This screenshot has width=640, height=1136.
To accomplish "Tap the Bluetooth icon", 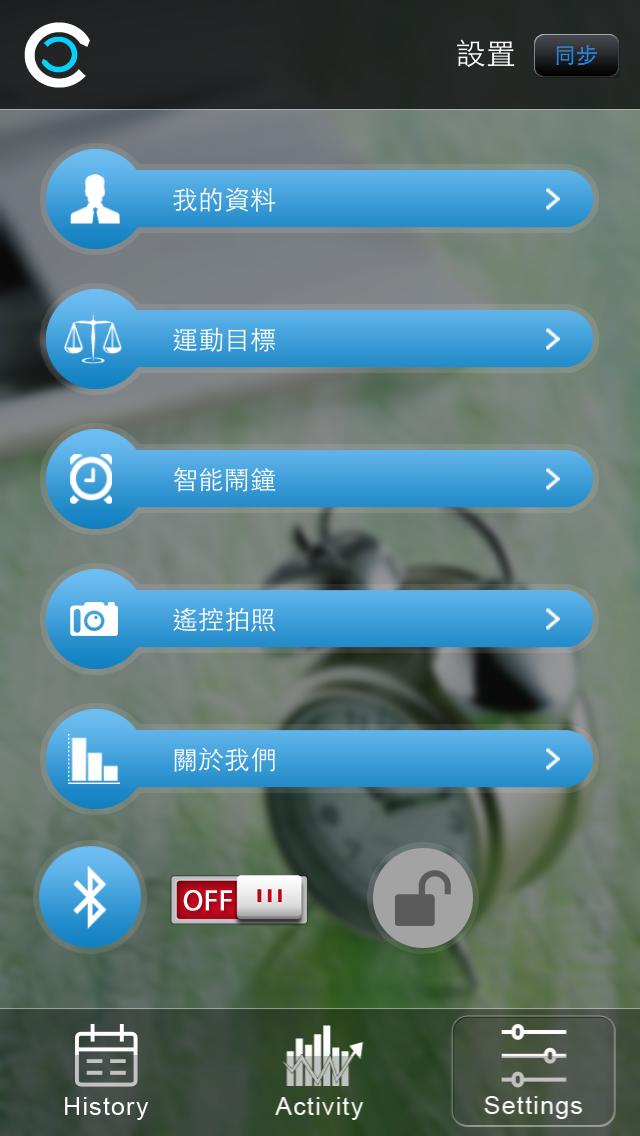I will tap(90, 898).
